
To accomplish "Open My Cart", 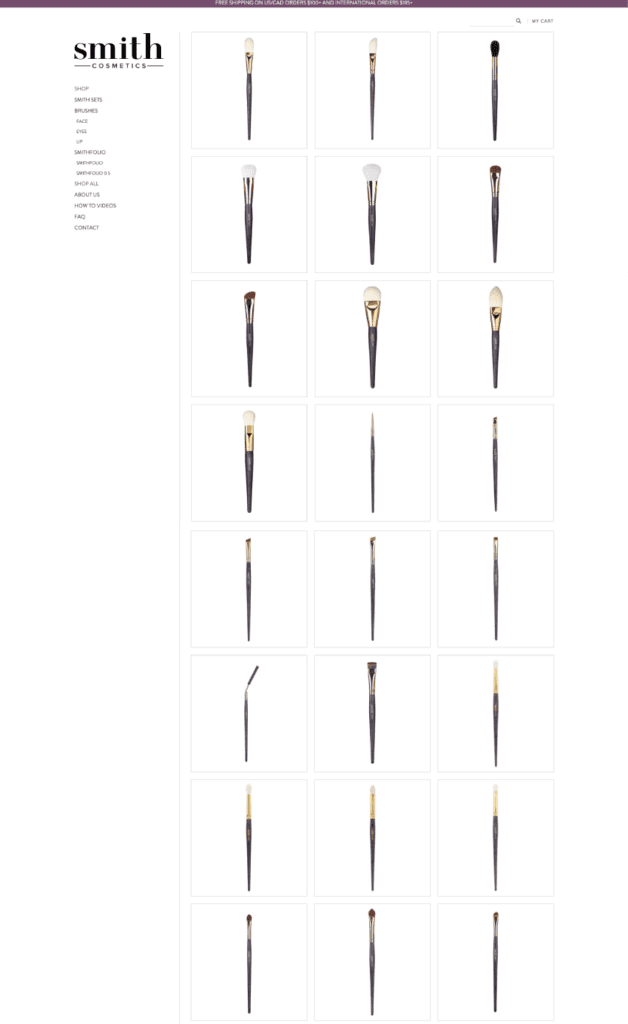I will point(542,22).
